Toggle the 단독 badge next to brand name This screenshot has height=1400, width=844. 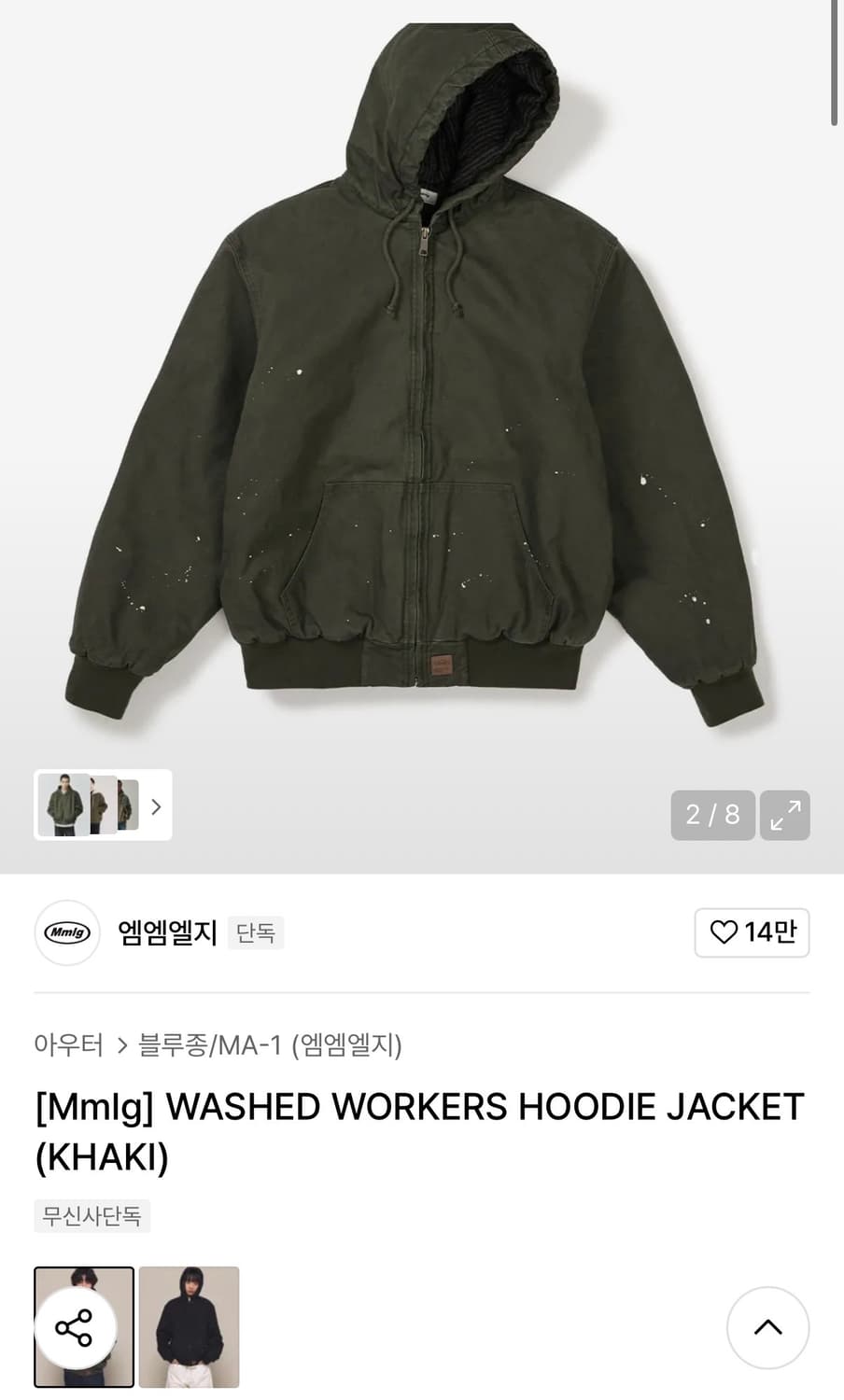pyautogui.click(x=256, y=932)
